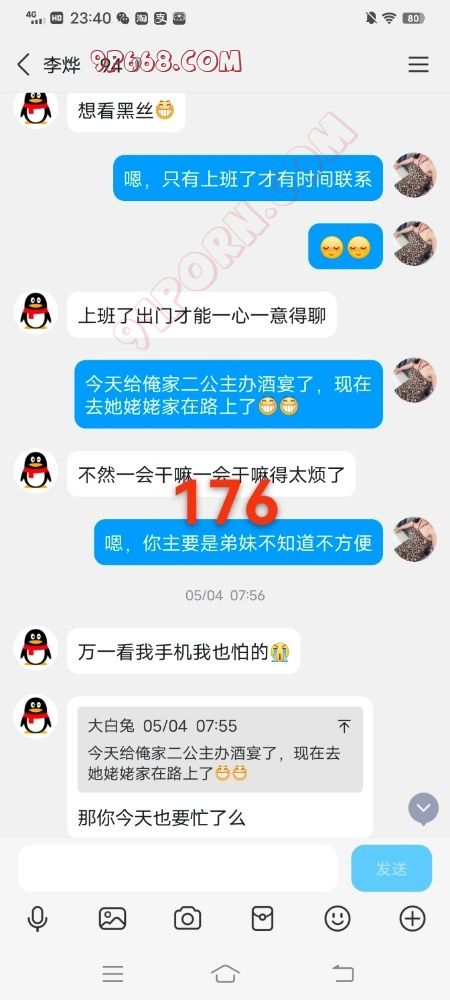Tap the system home button
The height and width of the screenshot is (1000, 450).
(225, 973)
